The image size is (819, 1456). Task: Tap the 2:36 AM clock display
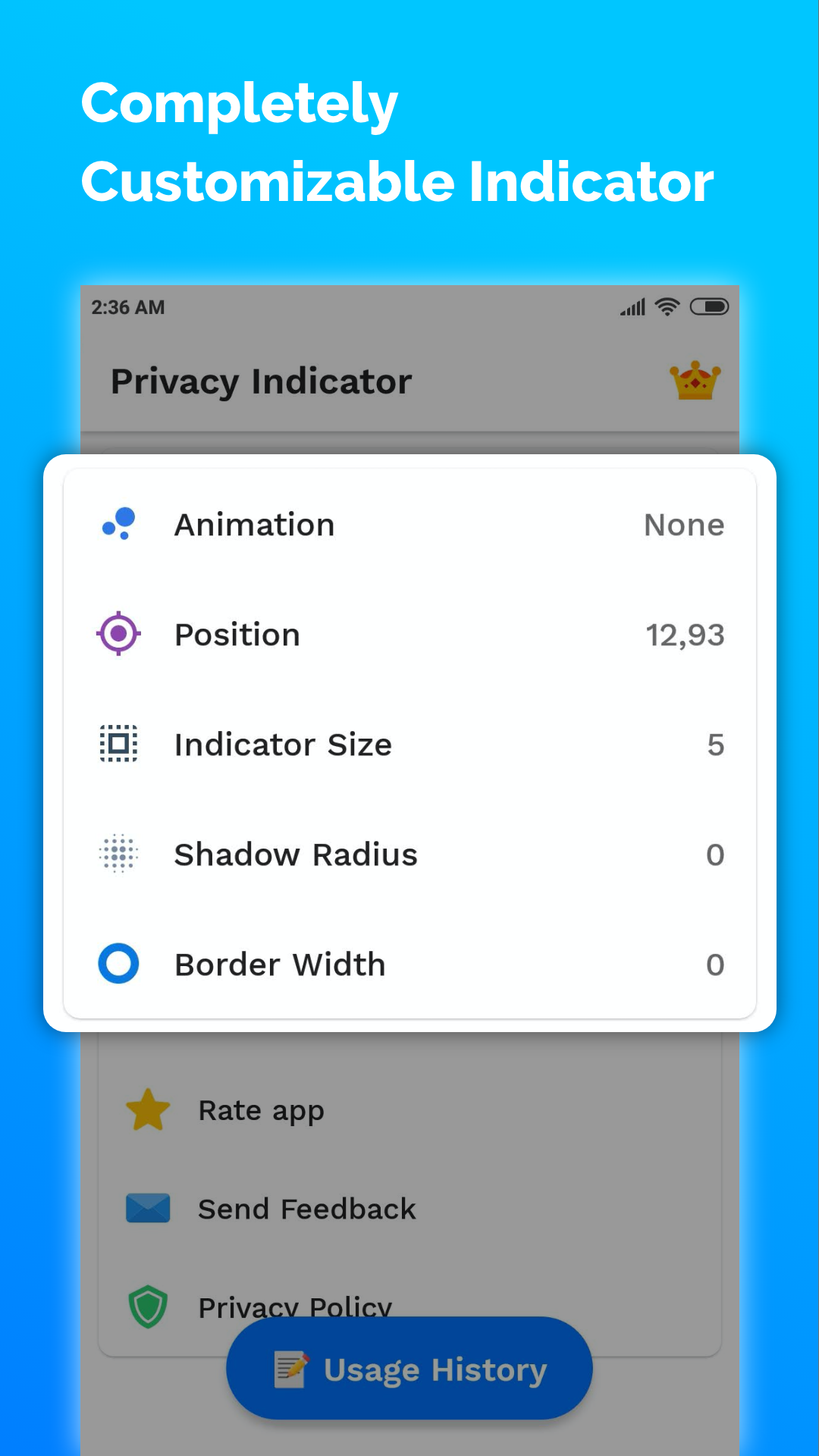[127, 306]
